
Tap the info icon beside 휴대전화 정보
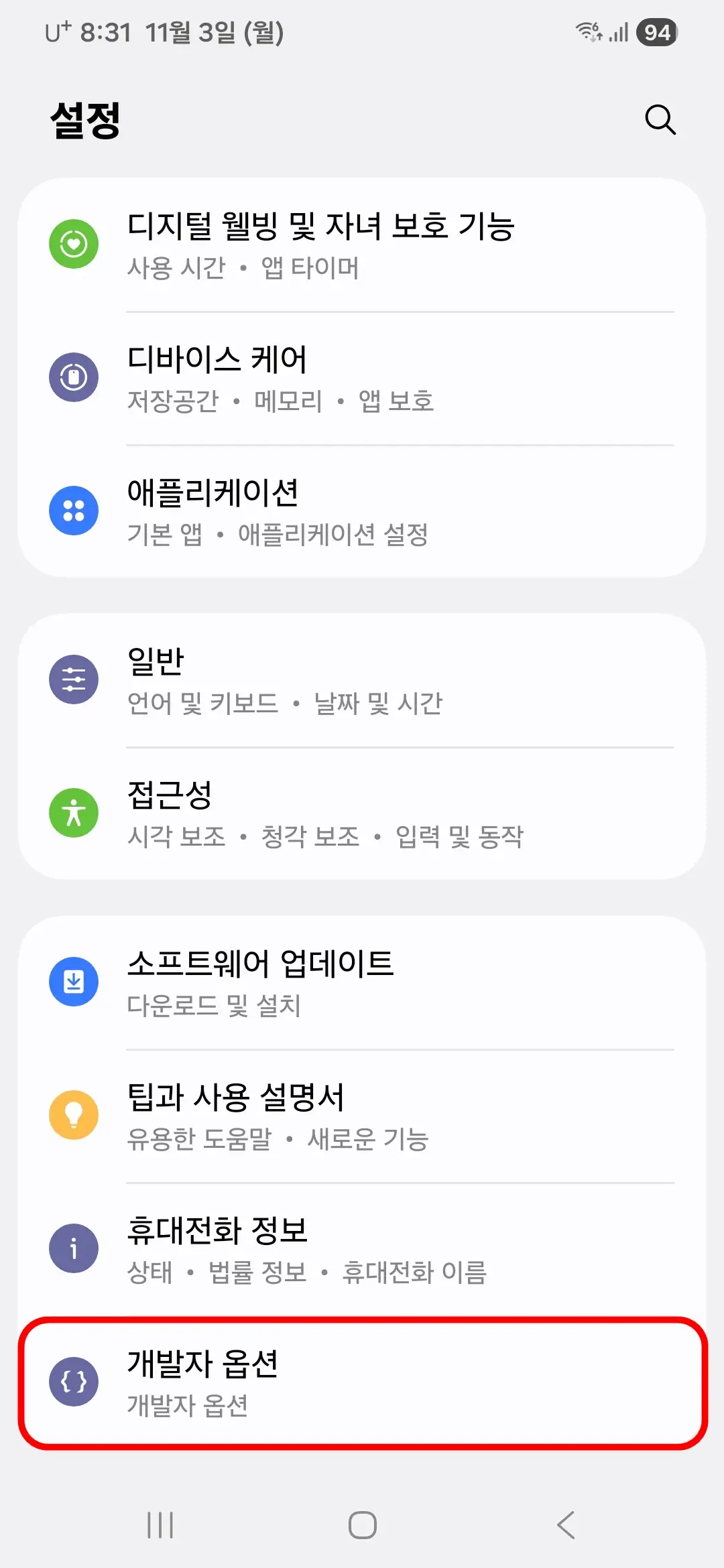click(x=74, y=1248)
